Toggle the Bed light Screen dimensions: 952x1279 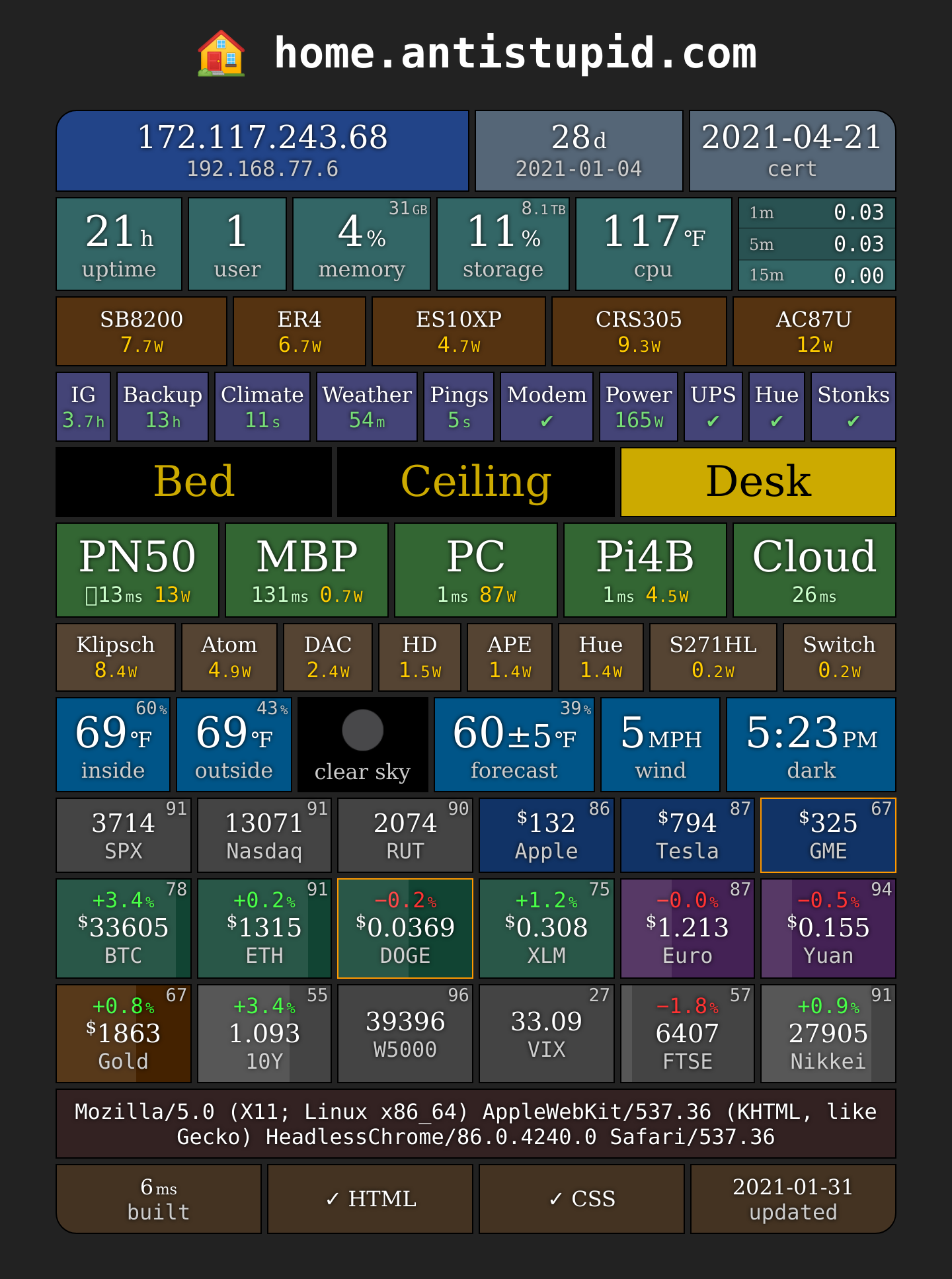click(194, 482)
